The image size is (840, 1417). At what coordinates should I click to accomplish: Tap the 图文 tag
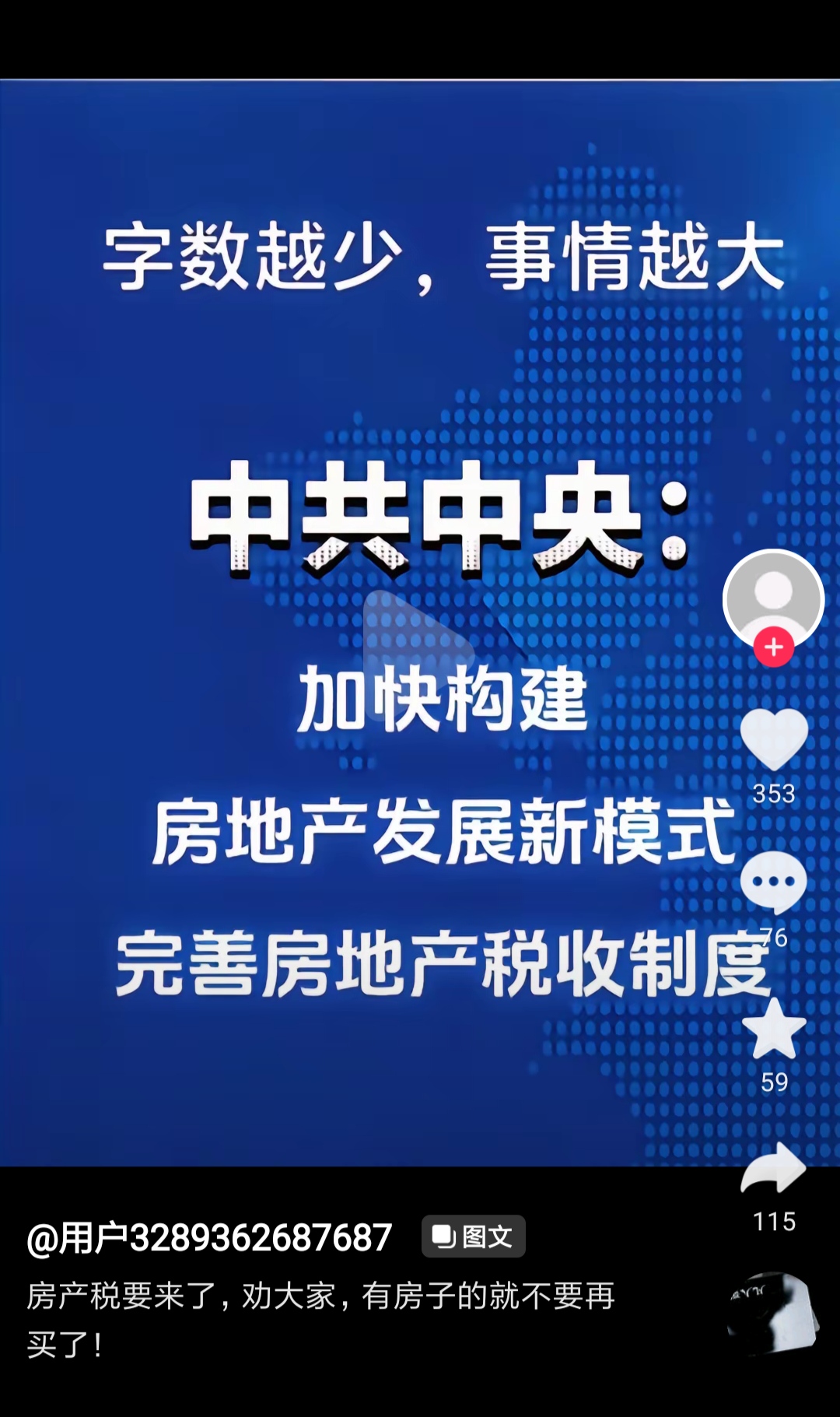pyautogui.click(x=474, y=1236)
